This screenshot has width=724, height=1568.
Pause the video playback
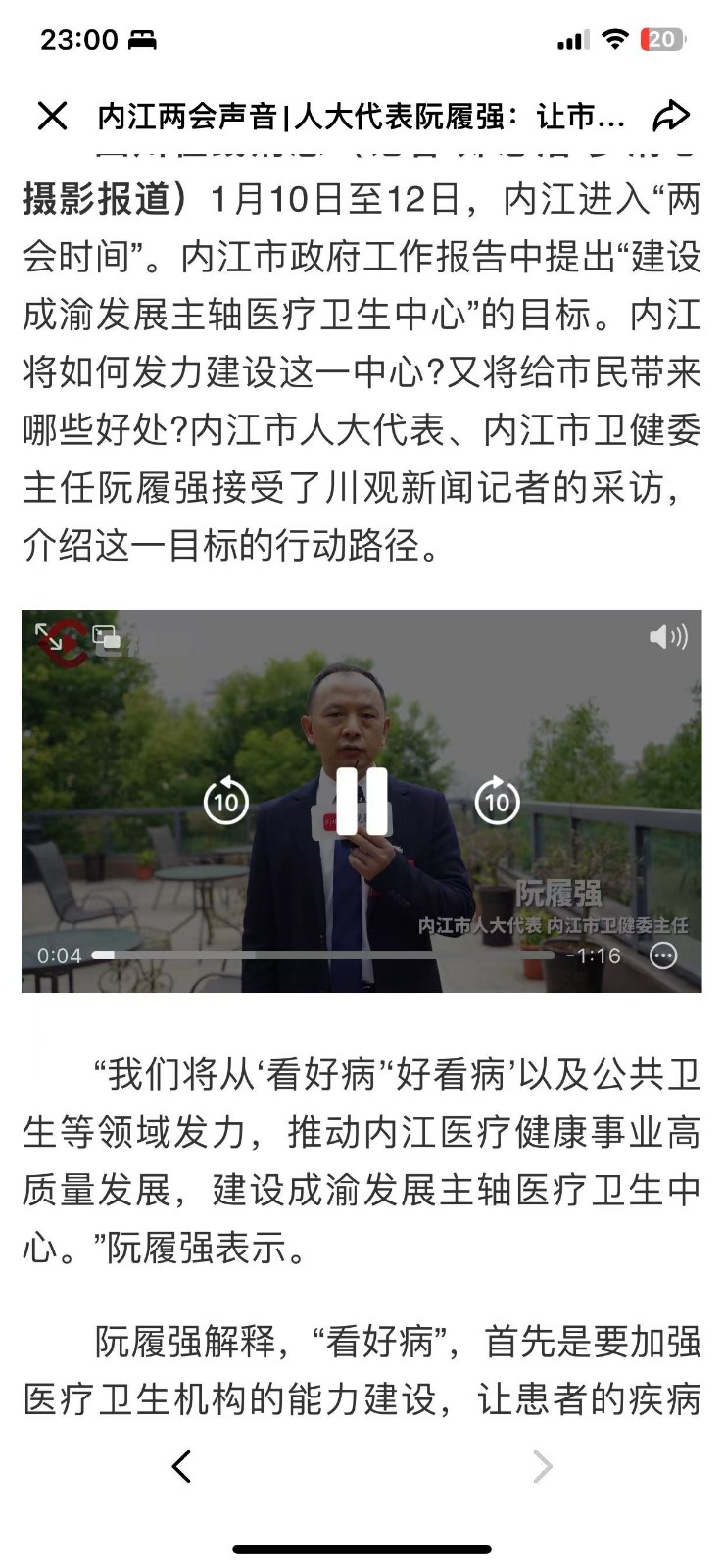click(362, 801)
